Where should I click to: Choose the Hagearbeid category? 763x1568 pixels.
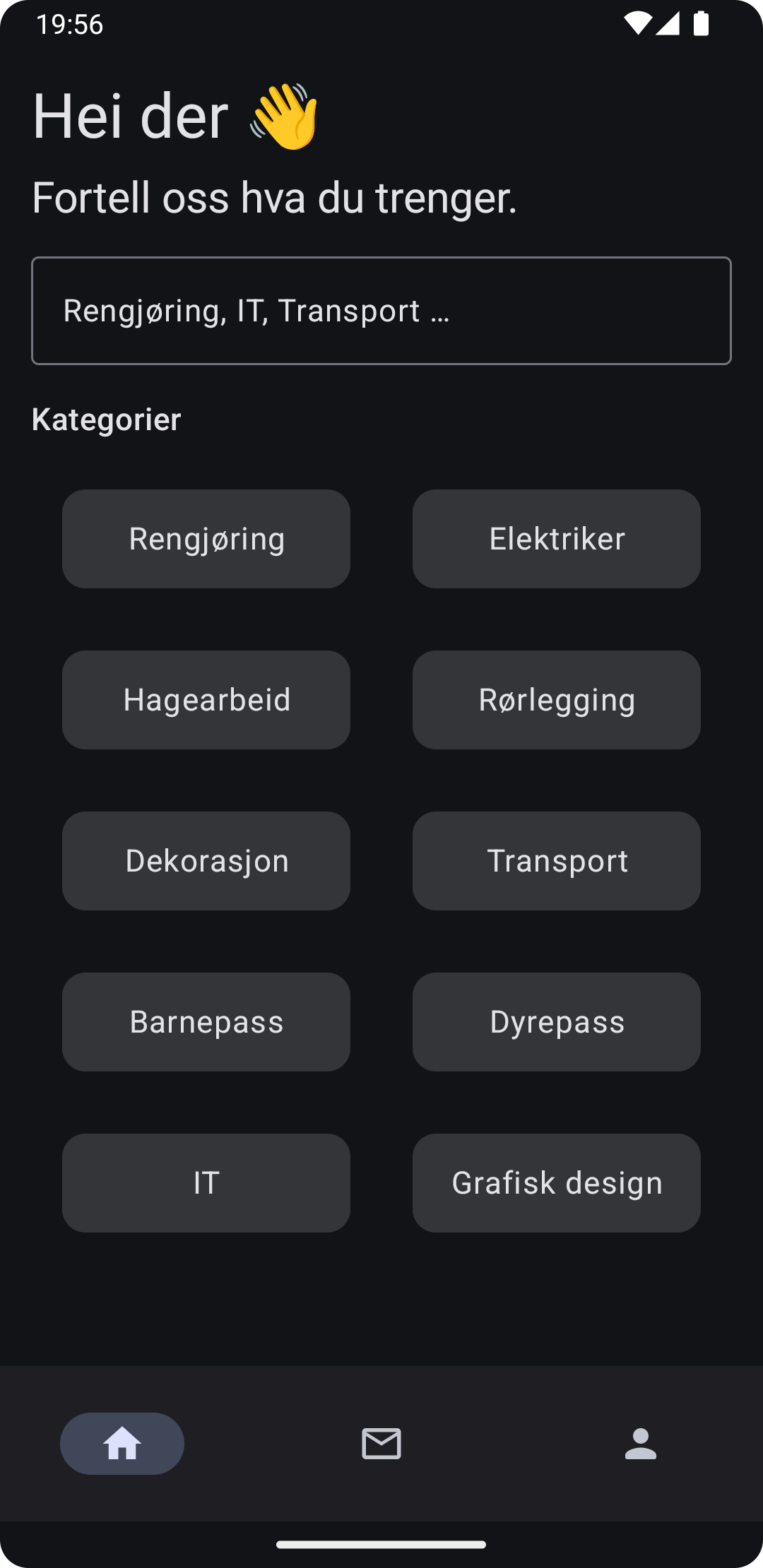(x=206, y=699)
